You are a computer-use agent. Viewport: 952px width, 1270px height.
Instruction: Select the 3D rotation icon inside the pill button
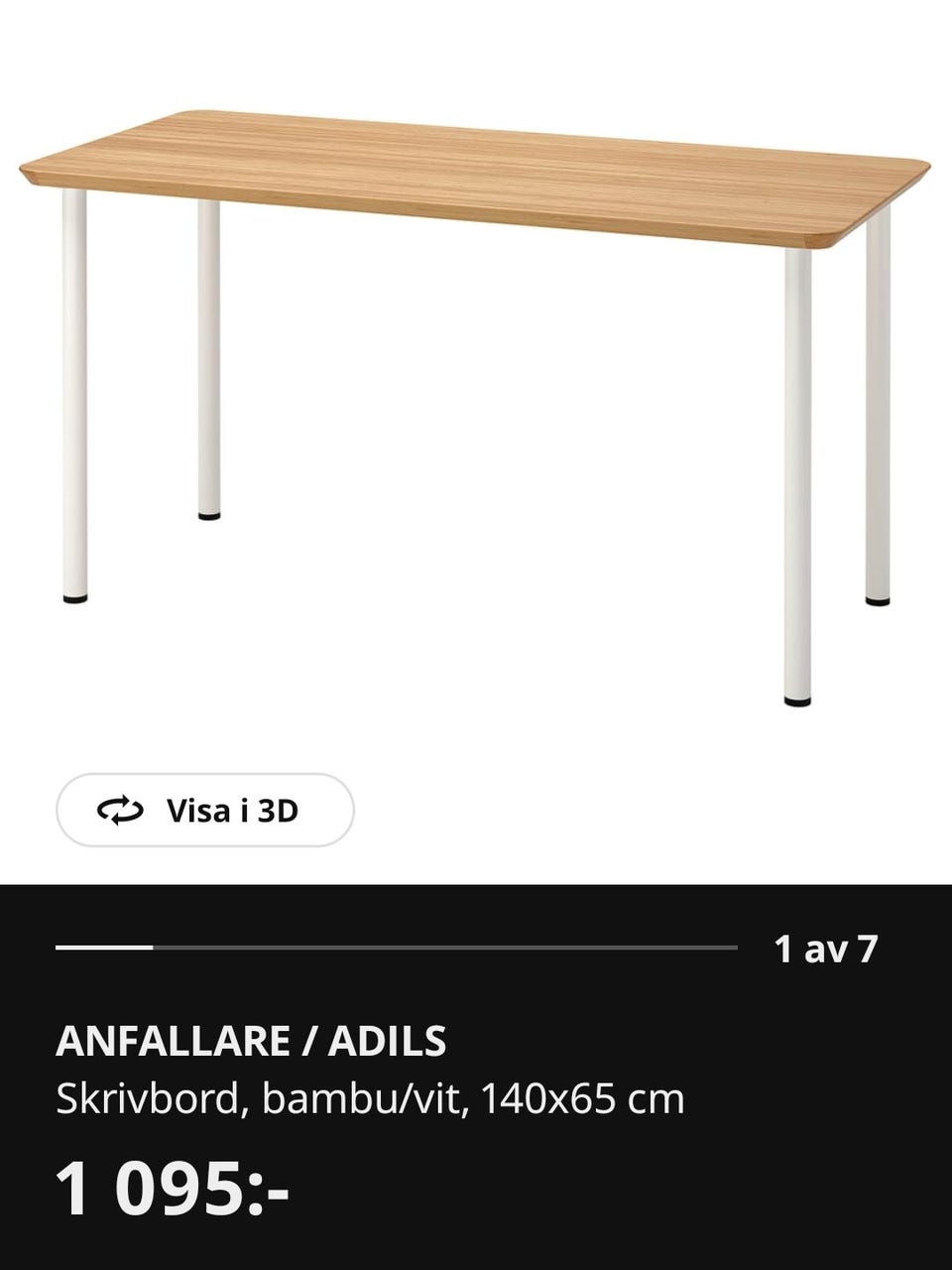pyautogui.click(x=119, y=811)
